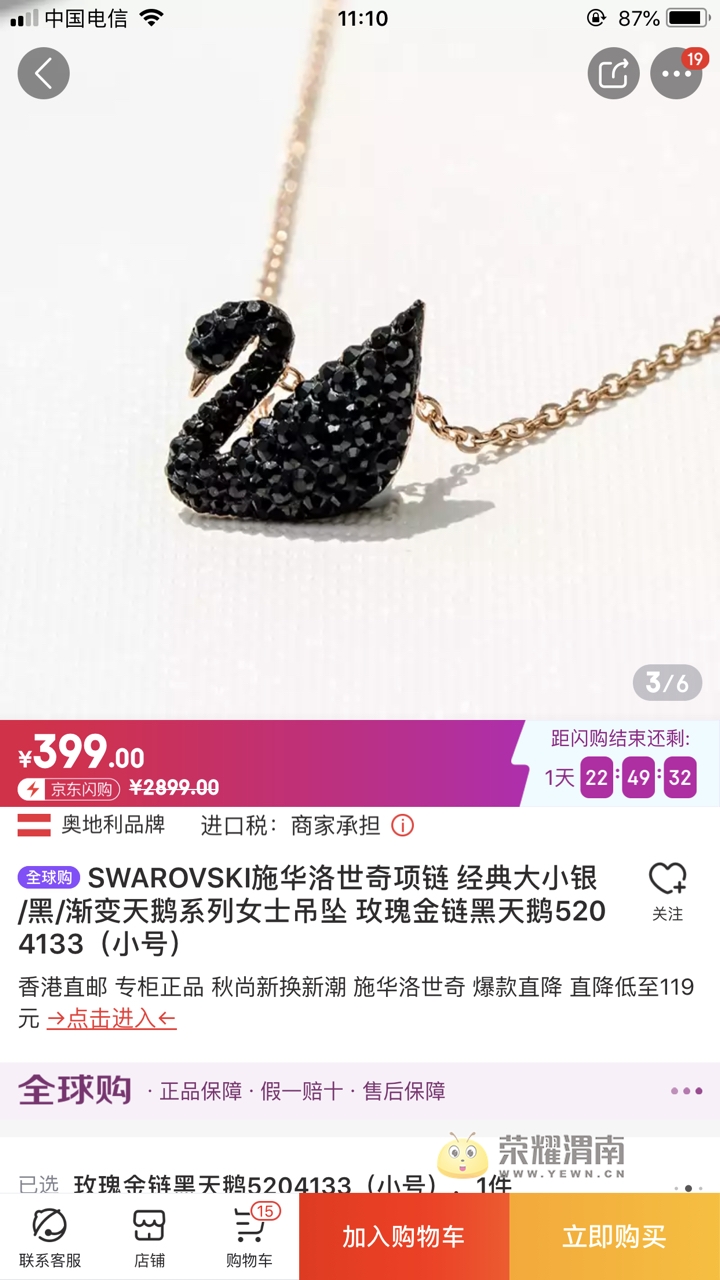Go back using the top-left arrow
The image size is (720, 1280).
pos(43,73)
